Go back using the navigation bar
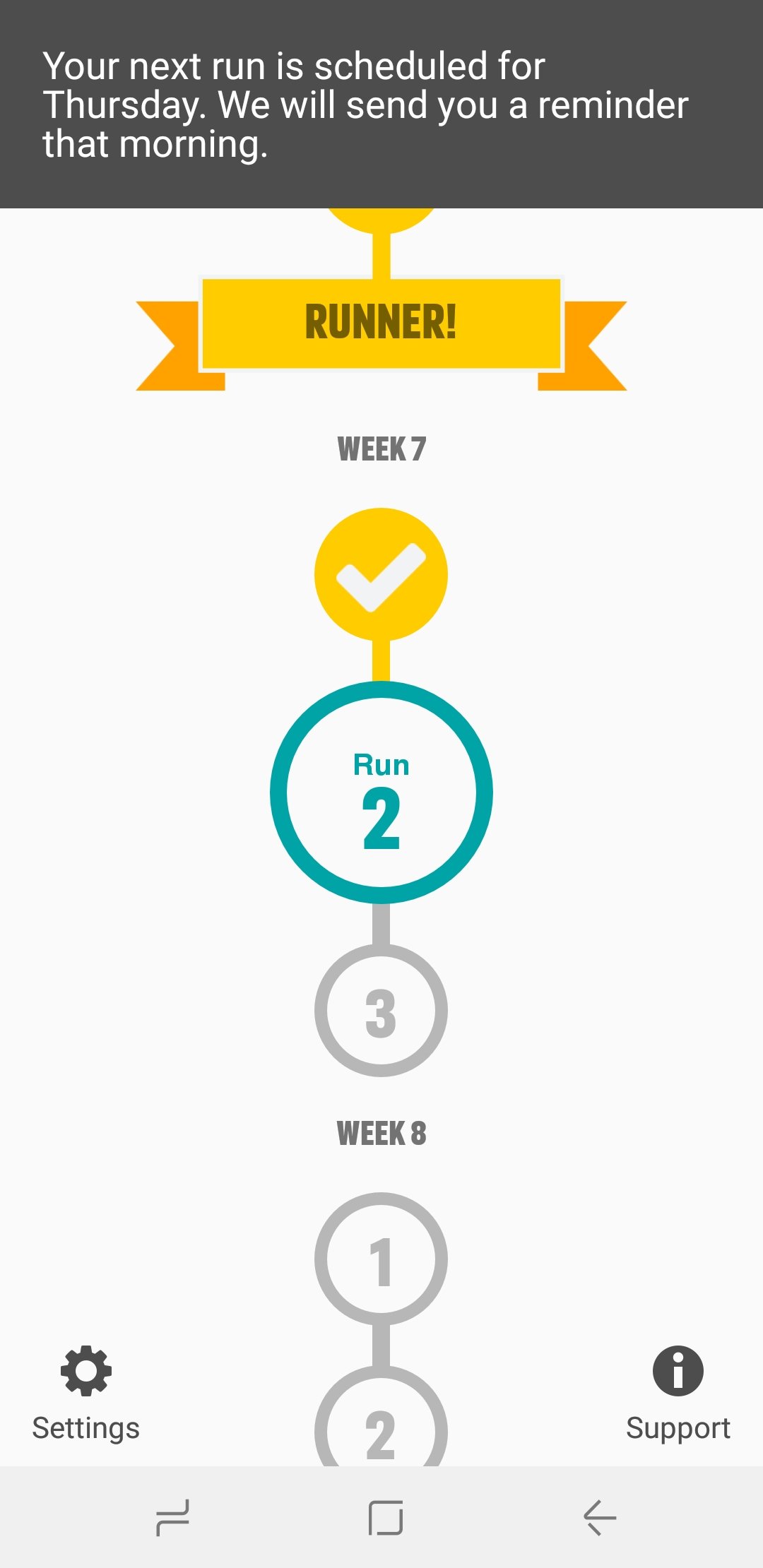The image size is (763, 1568). click(600, 1517)
